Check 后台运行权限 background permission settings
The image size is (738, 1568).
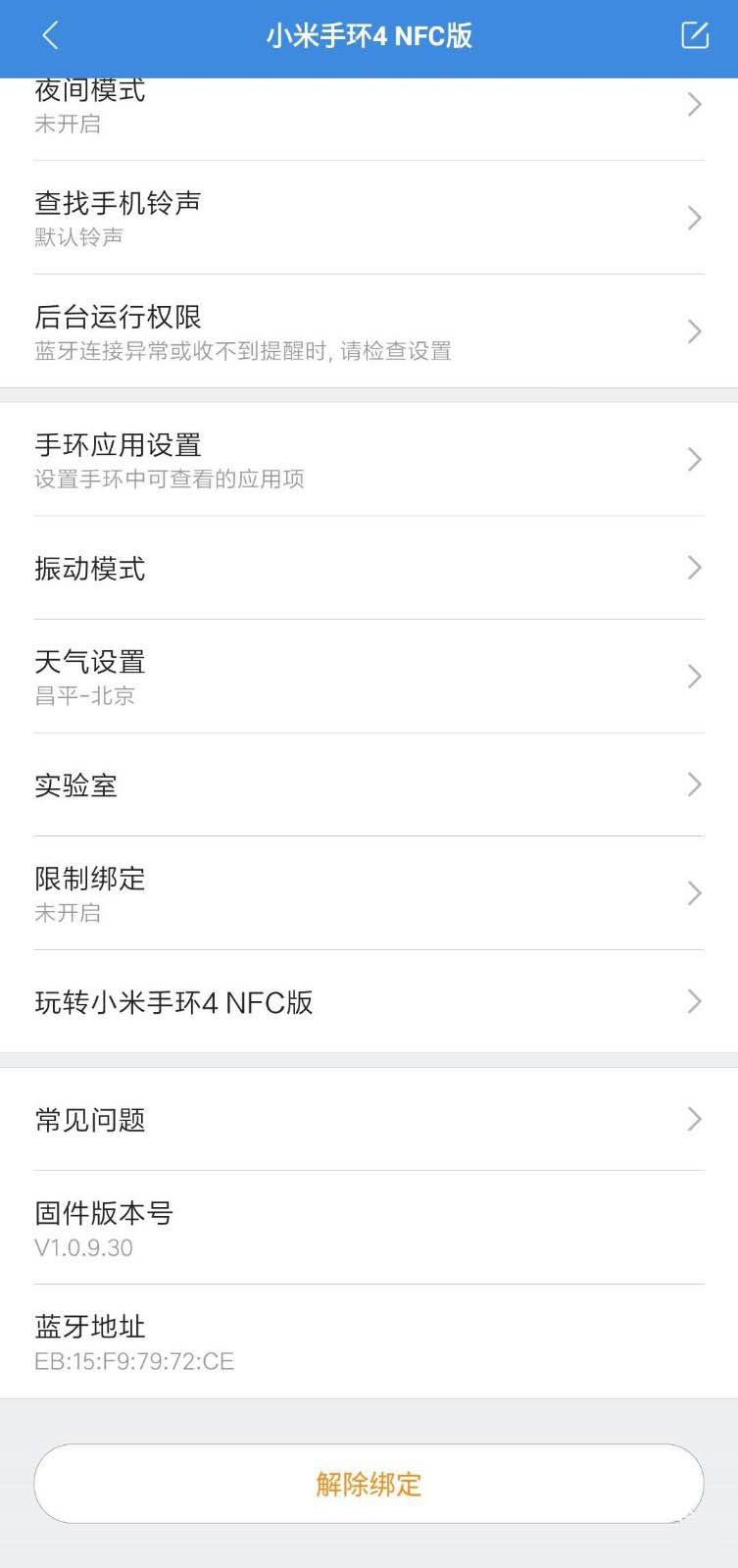(369, 331)
